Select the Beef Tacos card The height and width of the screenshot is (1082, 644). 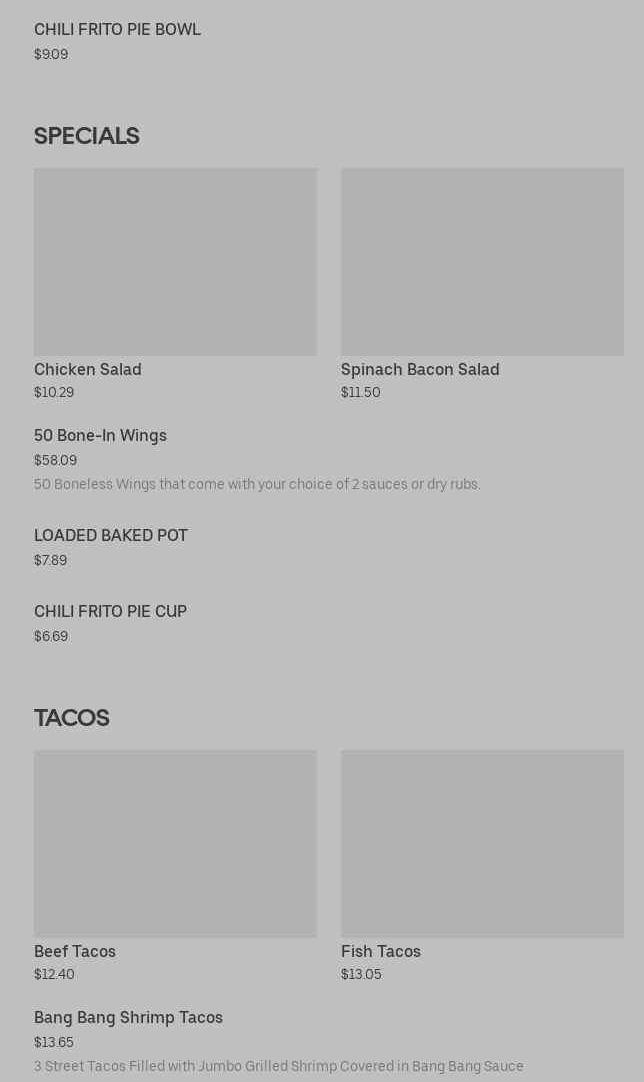175,844
